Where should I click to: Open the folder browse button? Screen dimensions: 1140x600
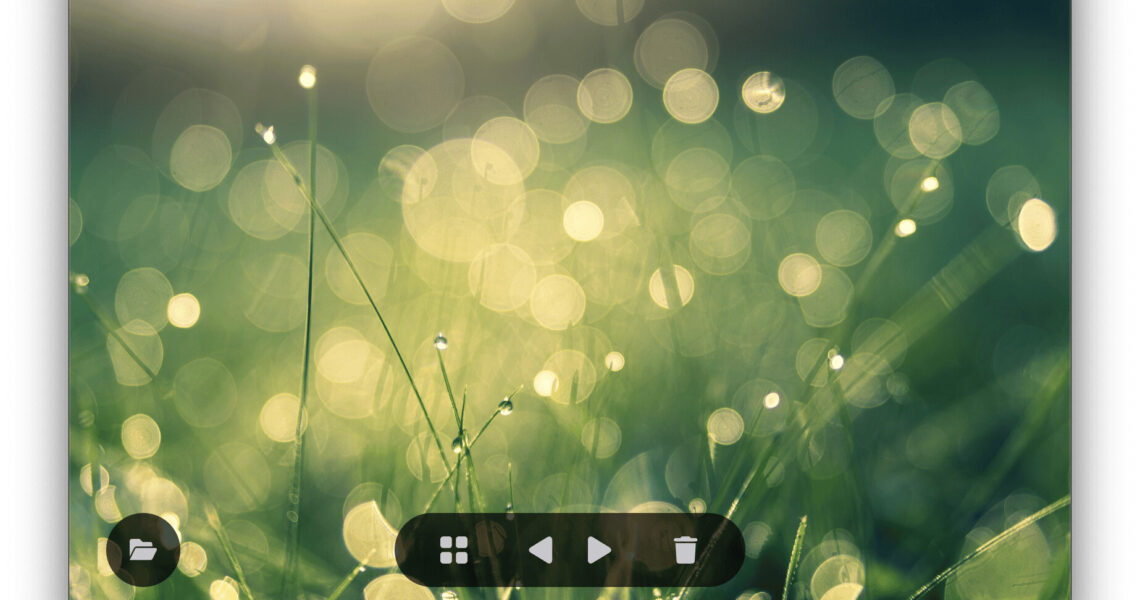coord(143,549)
